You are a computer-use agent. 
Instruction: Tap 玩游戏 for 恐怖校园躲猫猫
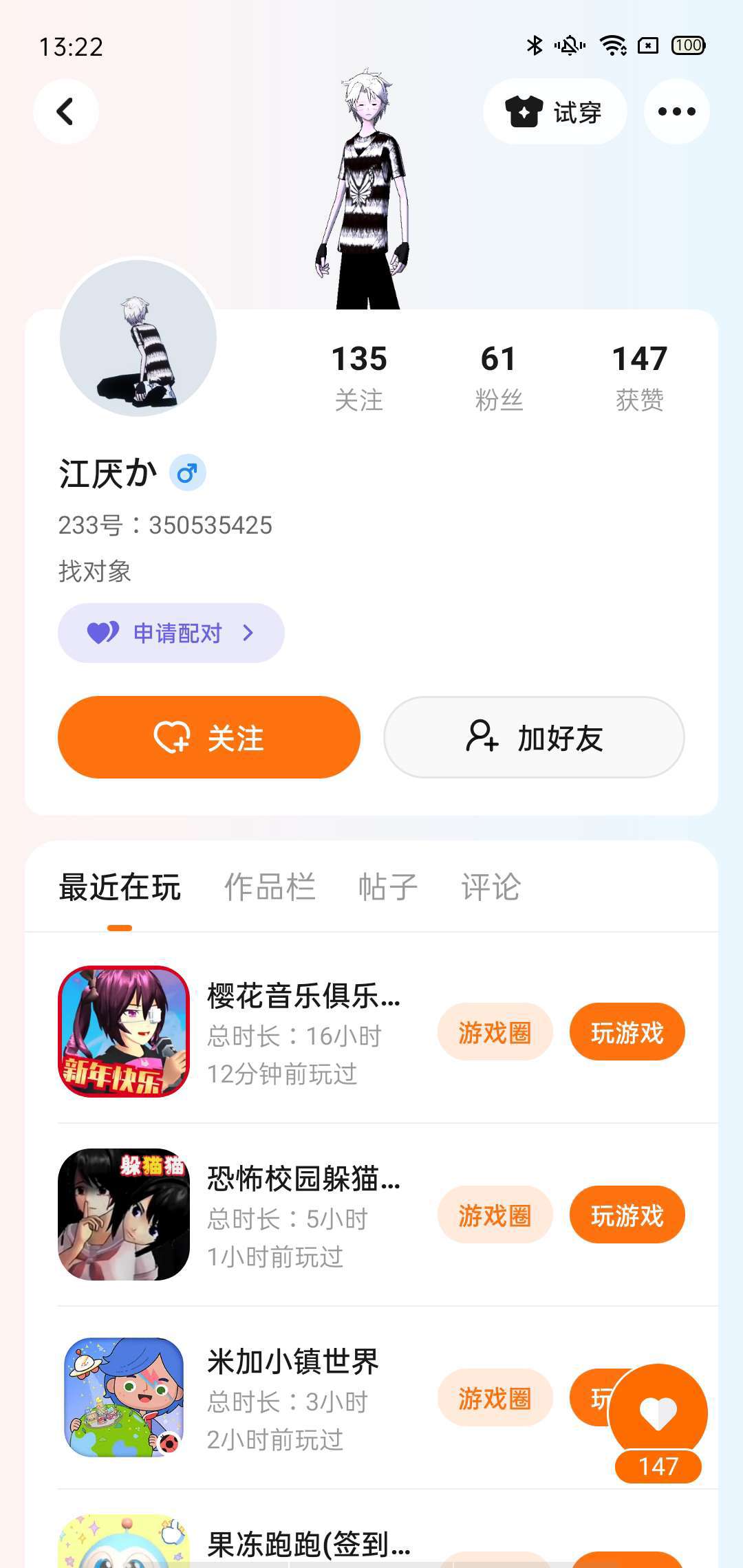(x=627, y=1215)
